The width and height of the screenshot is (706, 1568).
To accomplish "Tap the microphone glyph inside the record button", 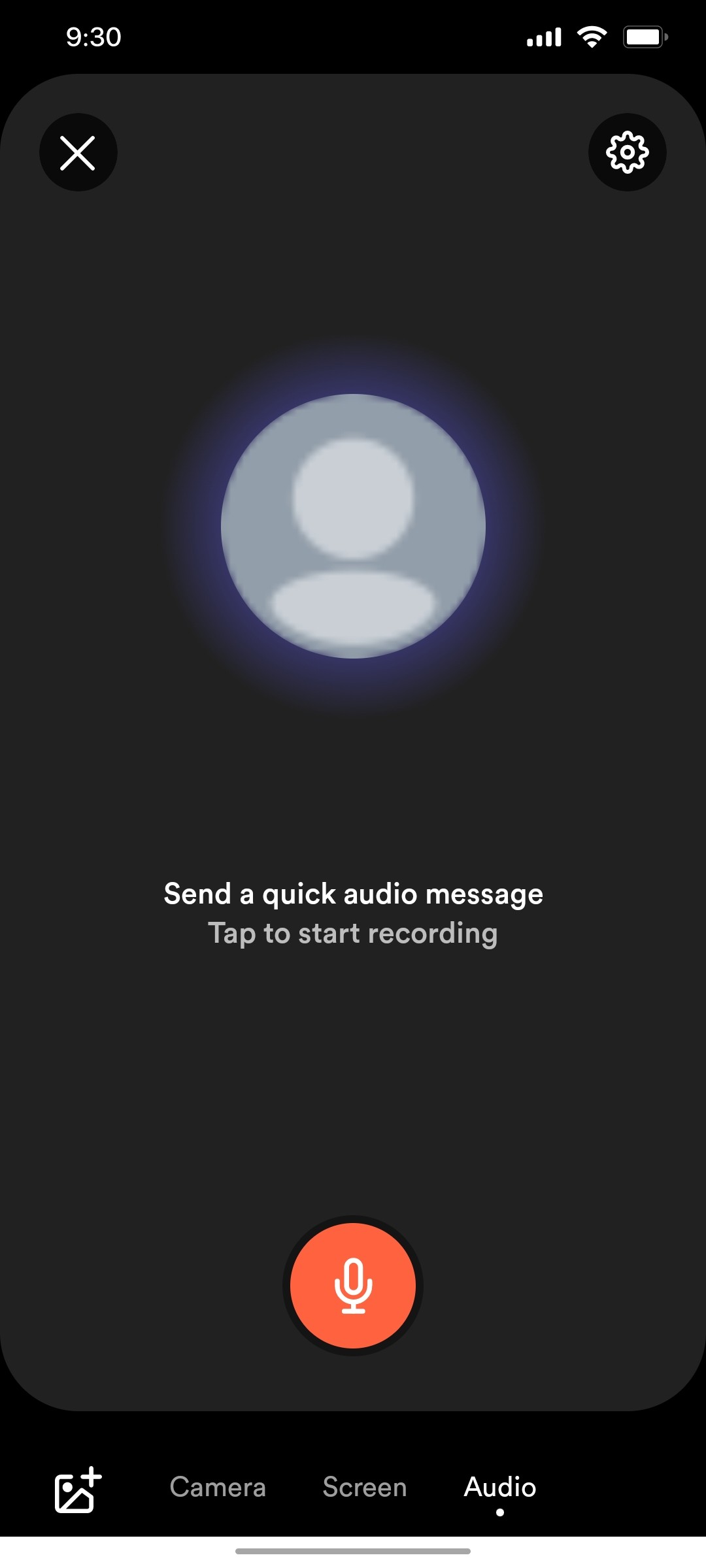I will pyautogui.click(x=353, y=1284).
